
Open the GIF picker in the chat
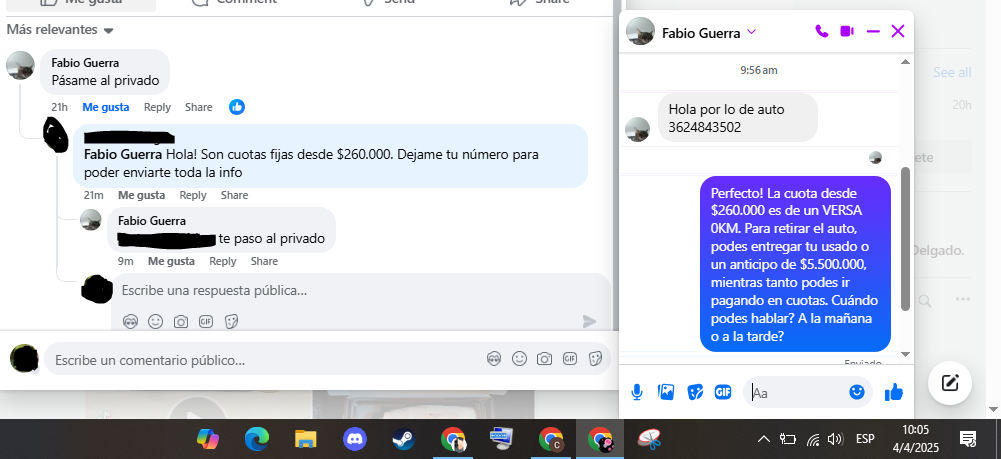pos(723,392)
